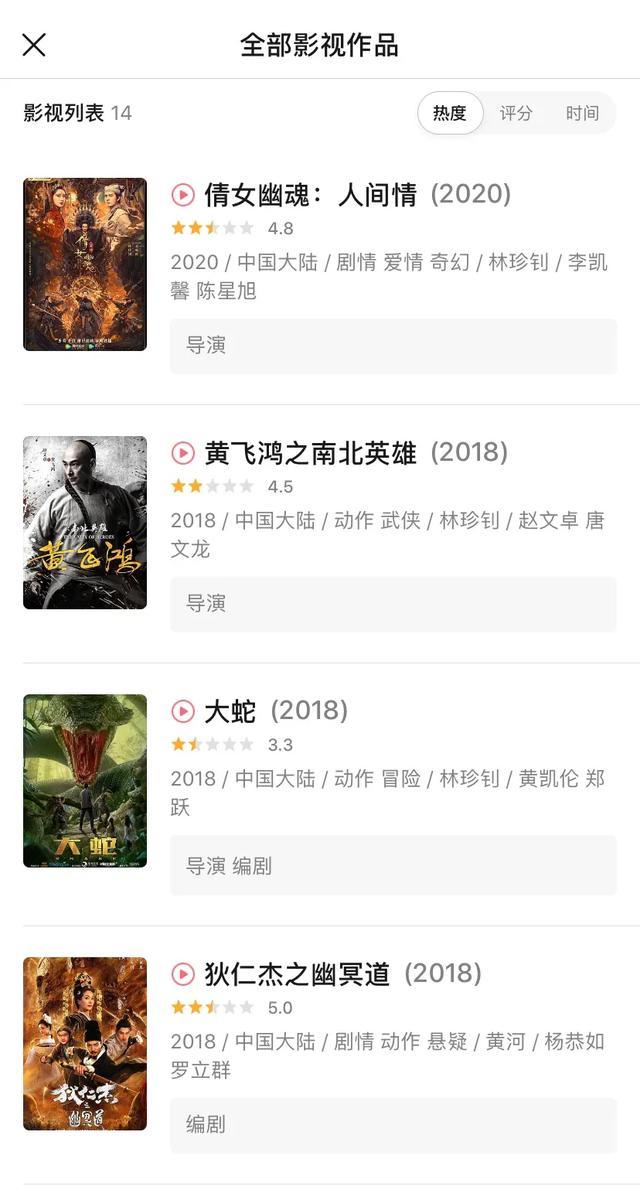This screenshot has height=1200, width=640.
Task: Tap the poster of 倩女幽魂：人间情
Action: [x=85, y=265]
